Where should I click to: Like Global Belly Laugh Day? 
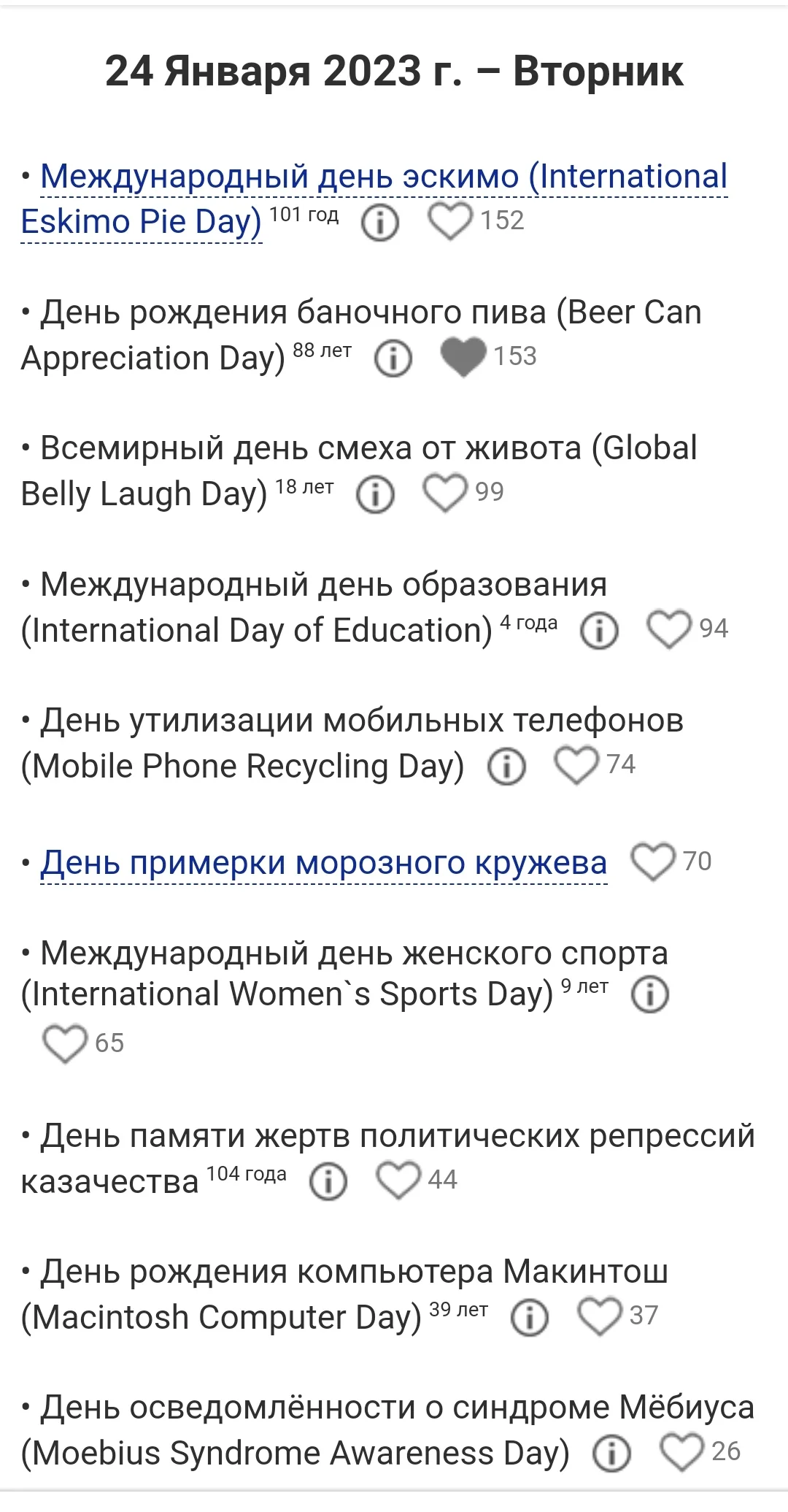coord(444,493)
